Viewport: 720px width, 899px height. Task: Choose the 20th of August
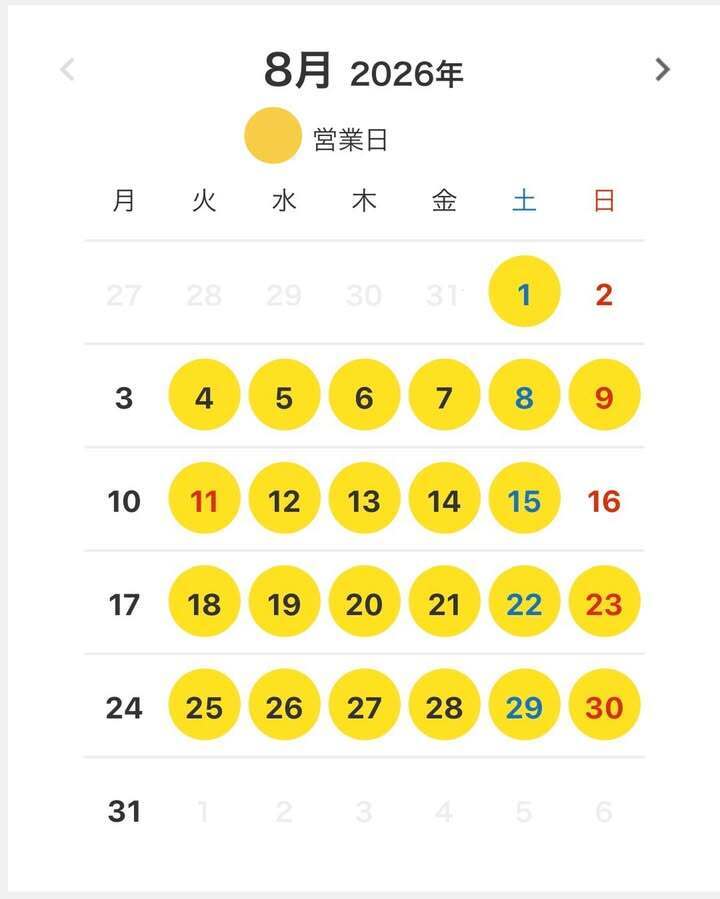click(x=364, y=601)
